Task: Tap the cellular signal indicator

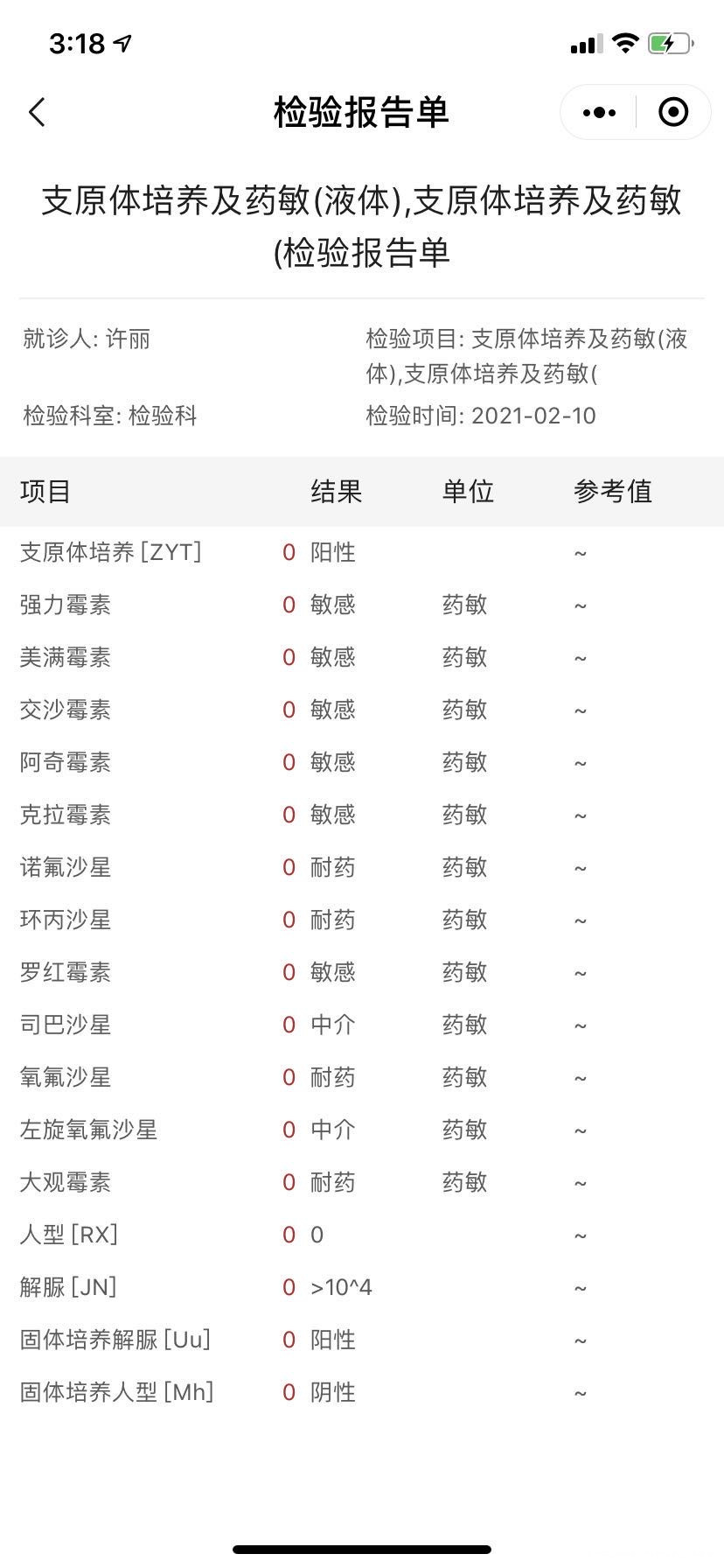Action: 586,44
